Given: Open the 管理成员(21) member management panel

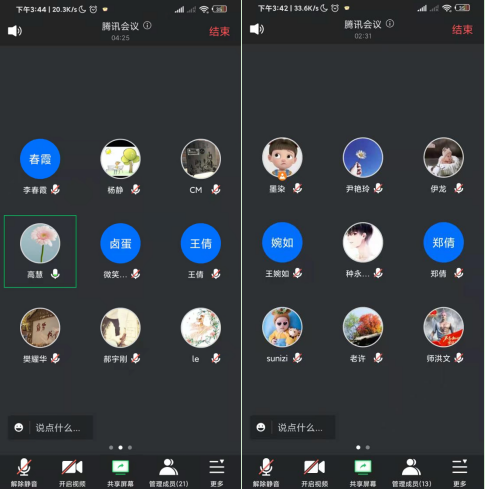Looking at the screenshot, I should (x=168, y=472).
